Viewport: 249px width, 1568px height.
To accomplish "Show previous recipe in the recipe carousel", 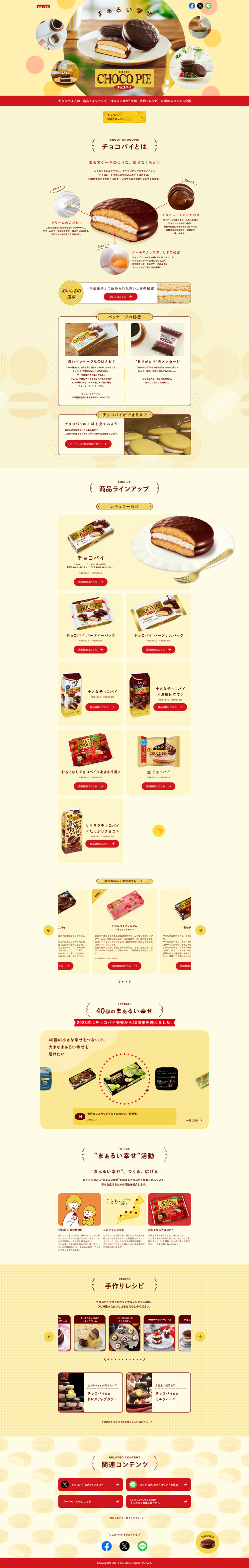I will 49,1337.
